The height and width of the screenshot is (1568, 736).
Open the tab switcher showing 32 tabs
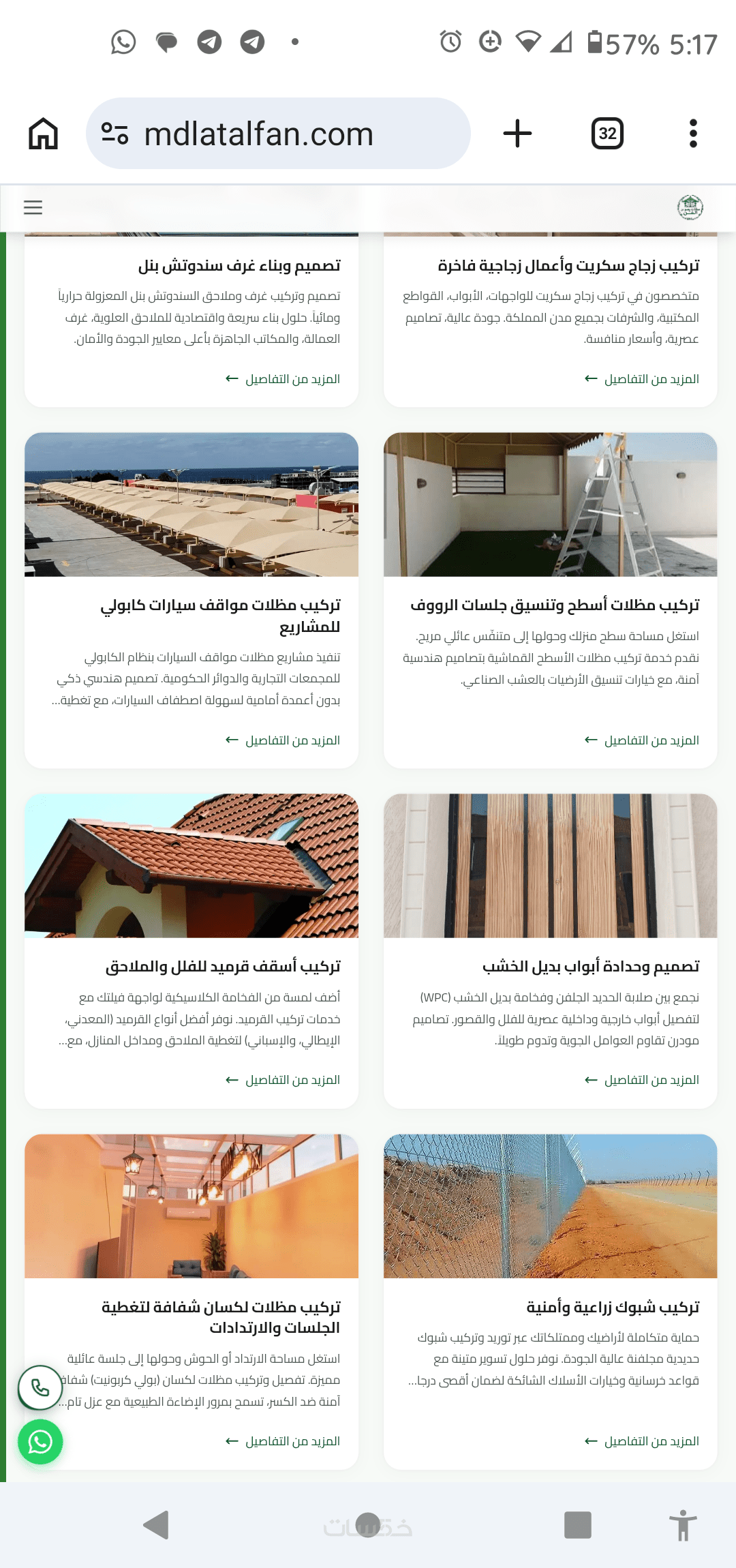coord(607,134)
